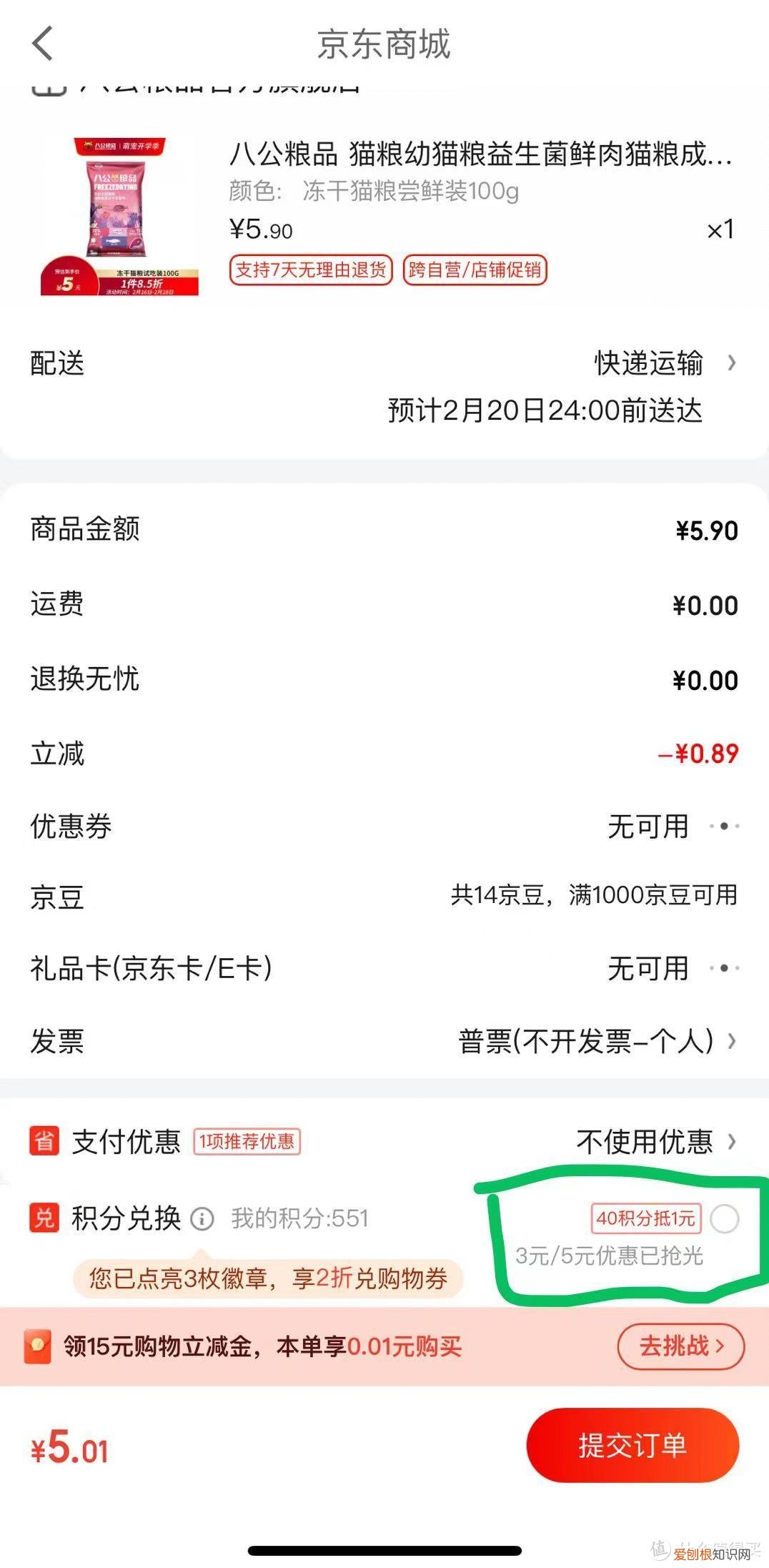
Task: Tap the back arrow at top left
Action: pyautogui.click(x=42, y=44)
